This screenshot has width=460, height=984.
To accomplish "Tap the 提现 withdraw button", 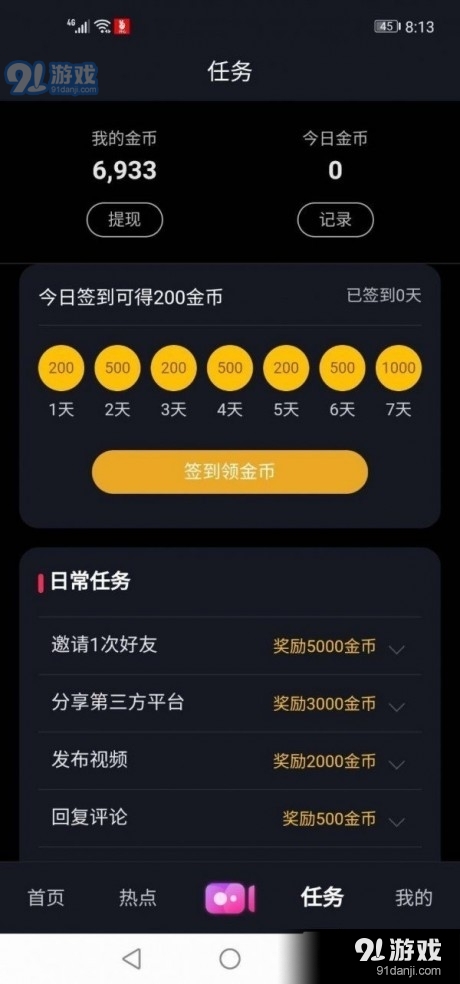I will (124, 220).
